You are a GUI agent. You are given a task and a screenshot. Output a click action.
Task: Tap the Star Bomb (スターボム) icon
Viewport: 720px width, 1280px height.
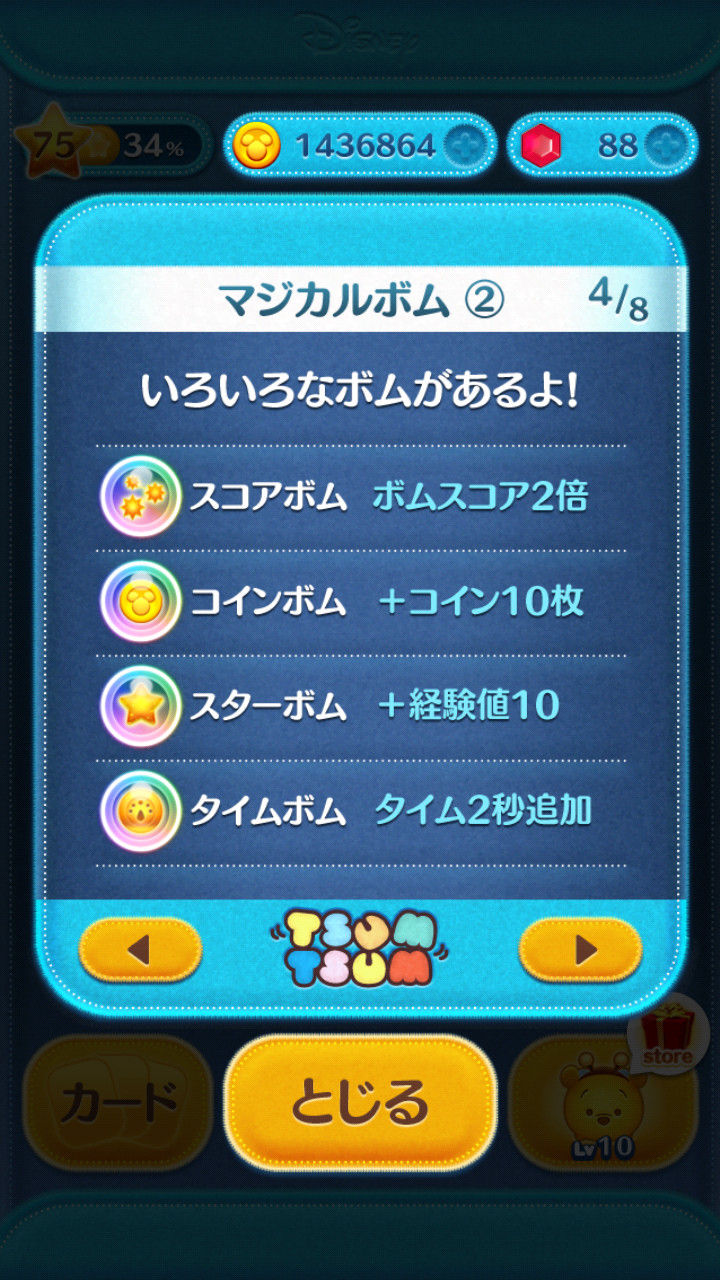(x=140, y=705)
